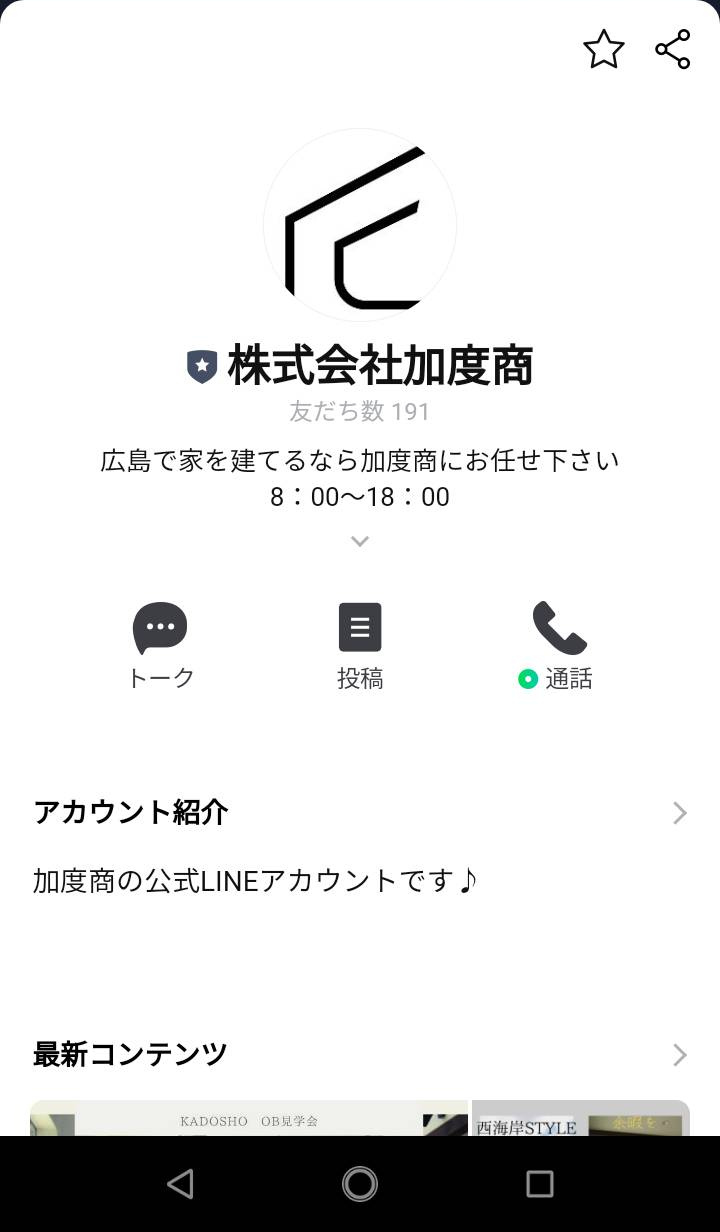Open the アカウント紹介 section
This screenshot has height=1232, width=720.
[360, 812]
